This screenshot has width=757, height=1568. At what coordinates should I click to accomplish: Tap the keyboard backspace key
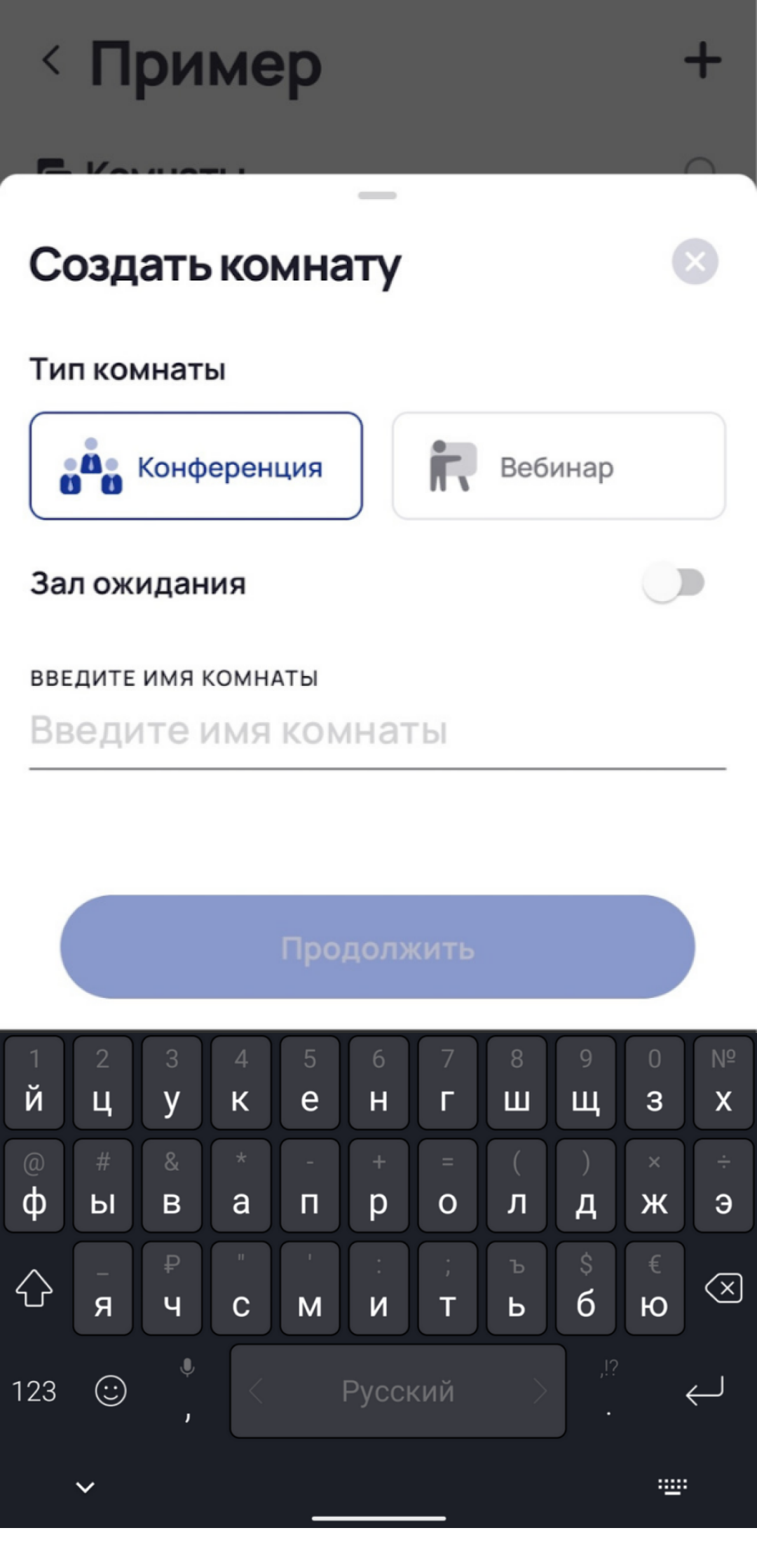pos(723,1289)
